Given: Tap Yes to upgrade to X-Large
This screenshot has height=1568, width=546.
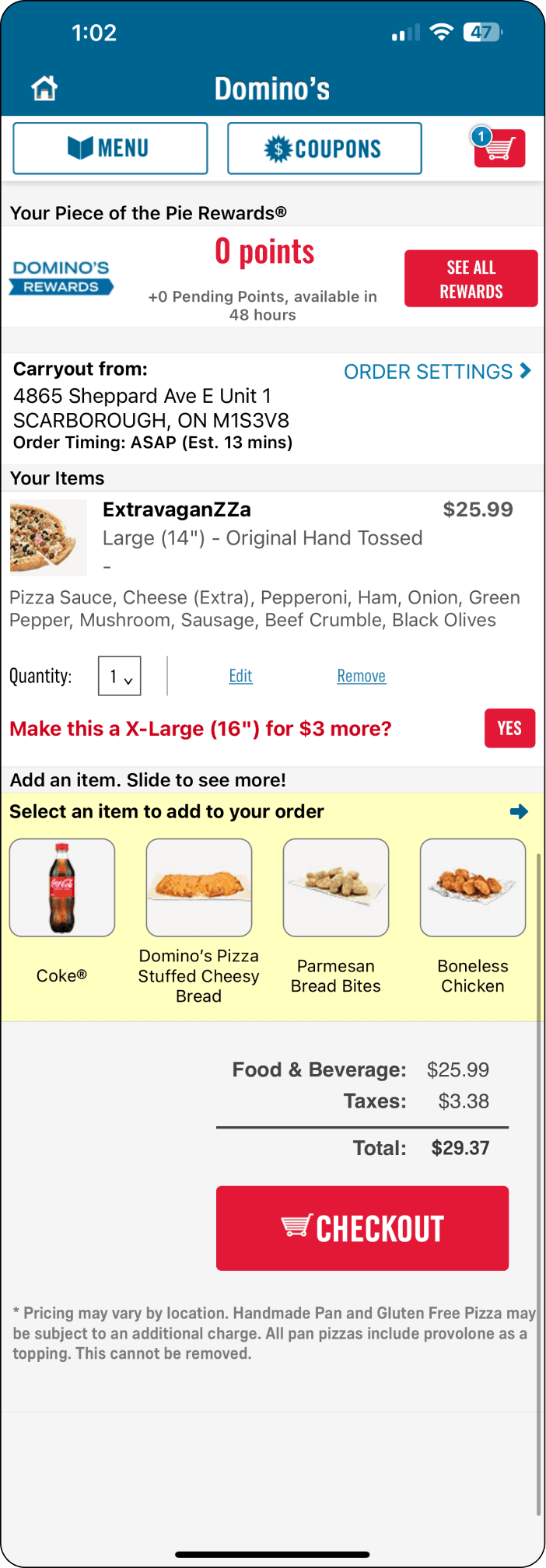Looking at the screenshot, I should (509, 728).
